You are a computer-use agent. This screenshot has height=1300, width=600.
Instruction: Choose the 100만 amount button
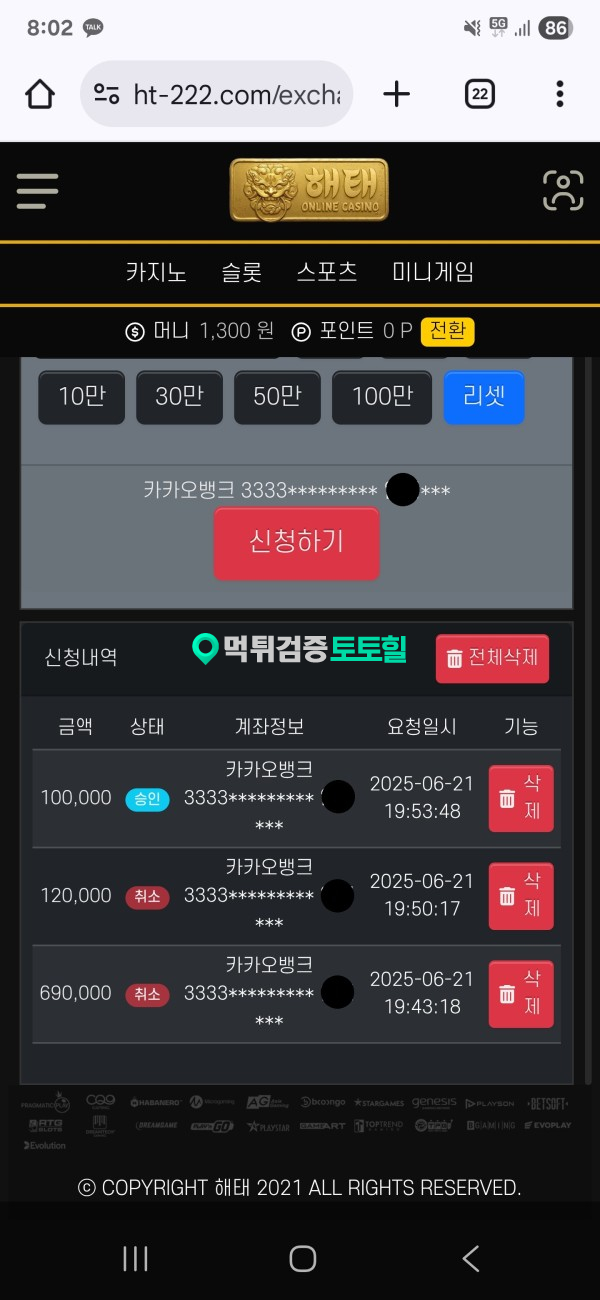[x=382, y=397]
